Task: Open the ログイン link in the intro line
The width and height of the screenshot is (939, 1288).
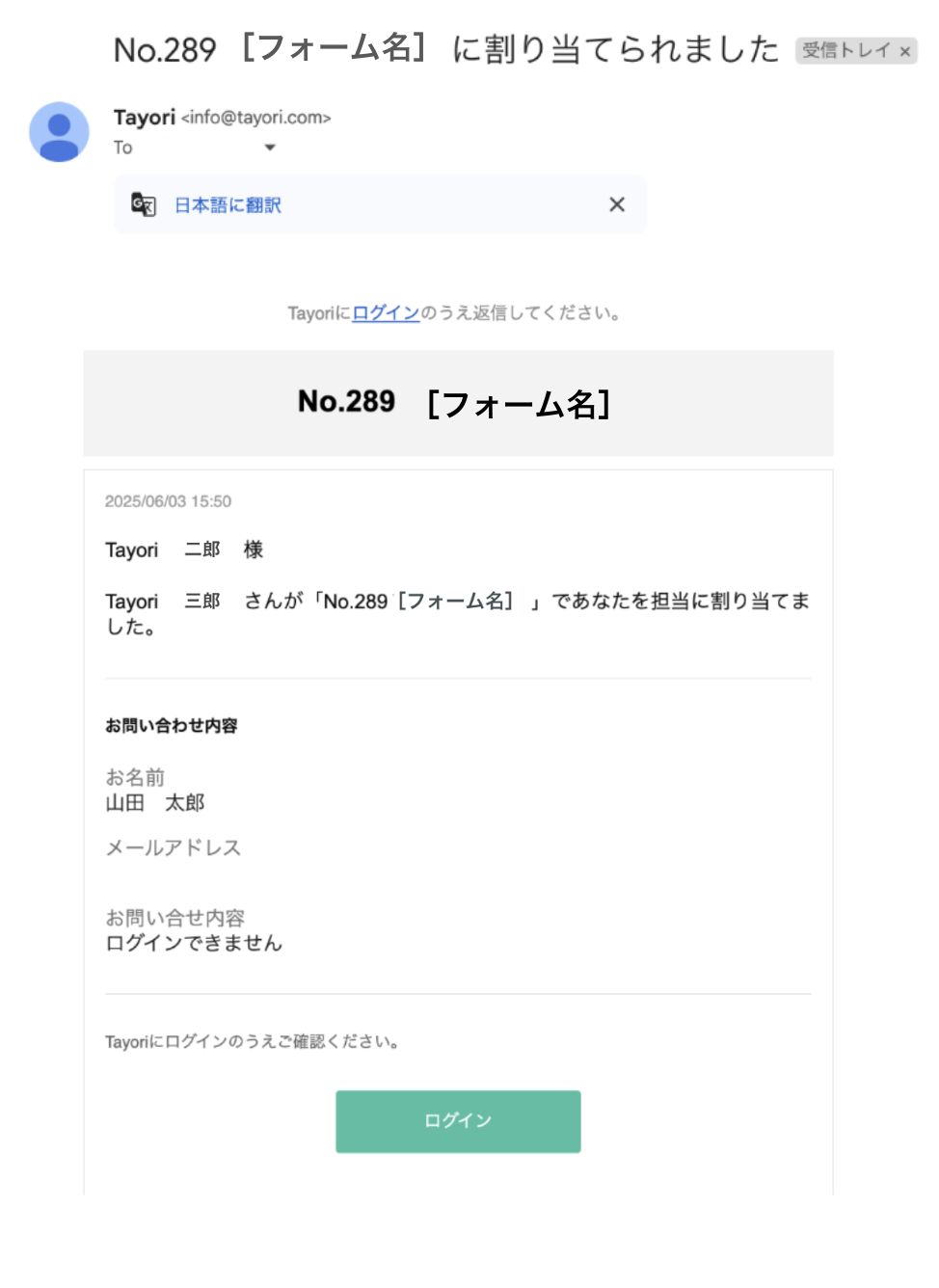Action: click(x=386, y=312)
